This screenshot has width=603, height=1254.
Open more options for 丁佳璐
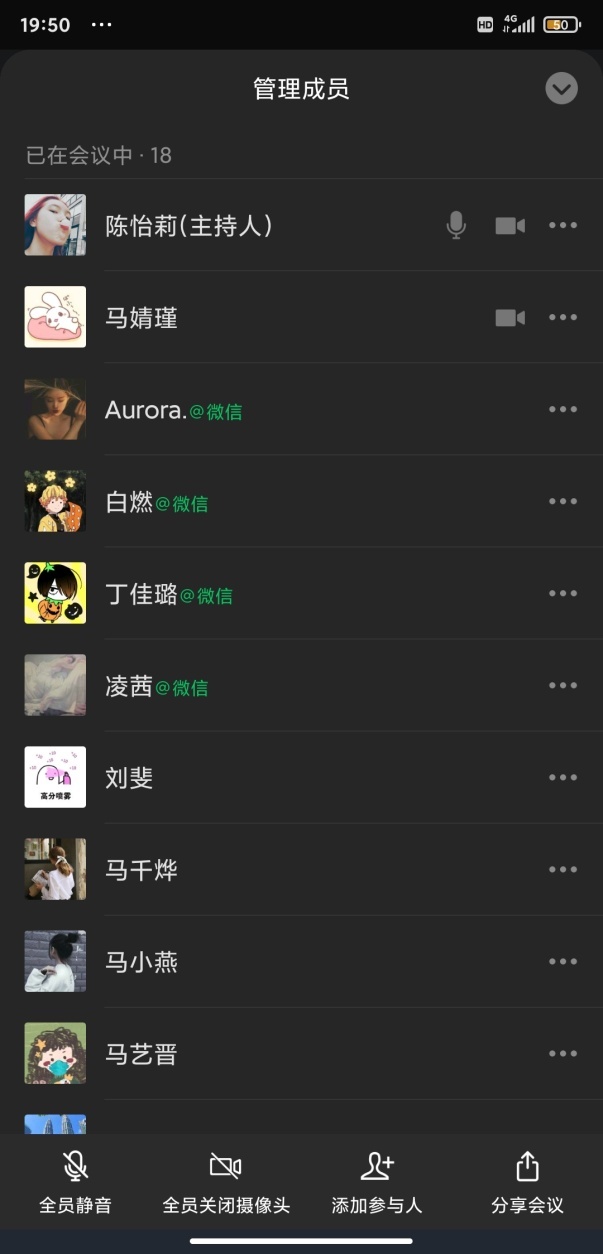(x=563, y=594)
